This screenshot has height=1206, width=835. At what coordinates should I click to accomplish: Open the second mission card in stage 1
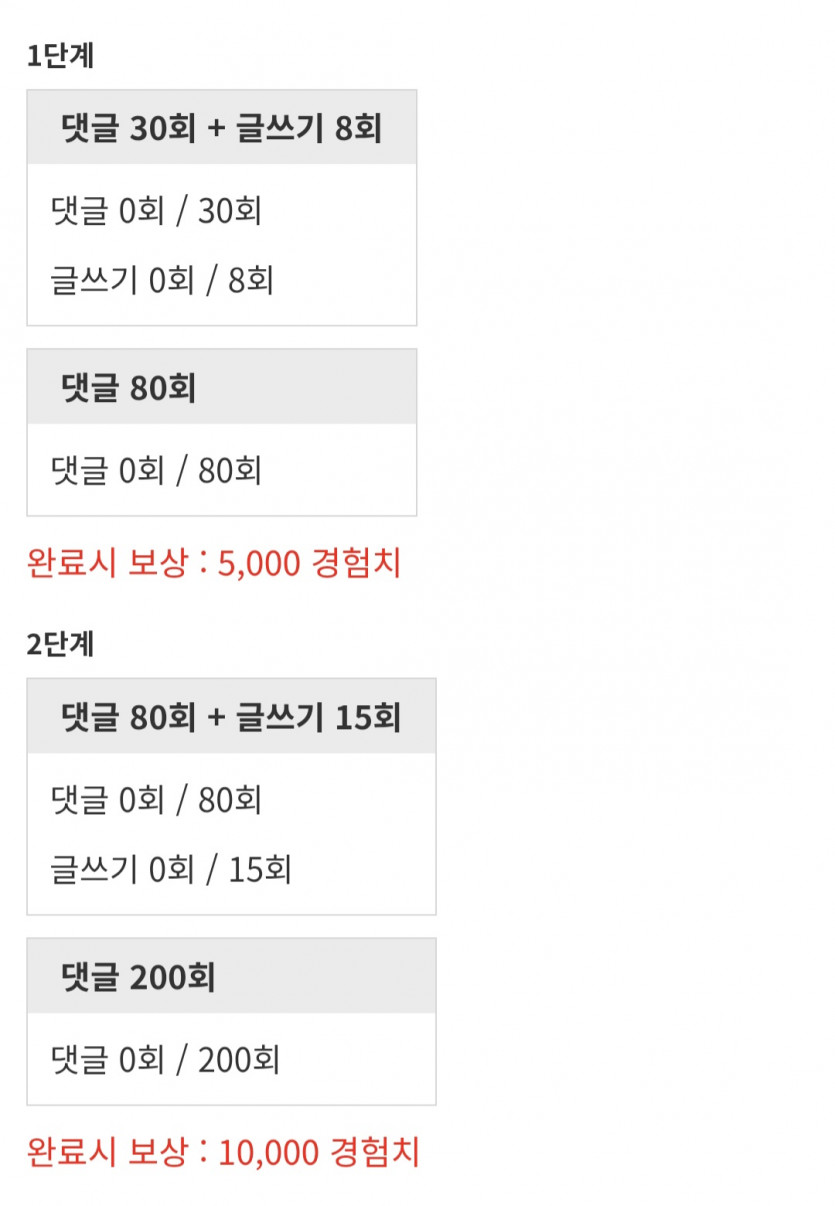[220, 430]
